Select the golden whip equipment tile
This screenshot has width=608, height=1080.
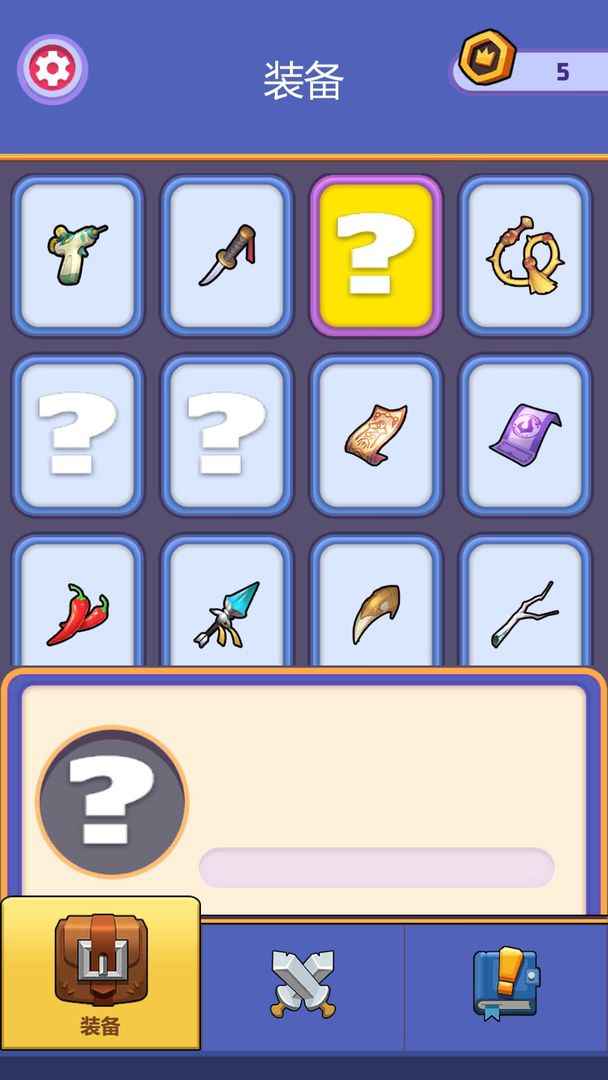(x=526, y=256)
